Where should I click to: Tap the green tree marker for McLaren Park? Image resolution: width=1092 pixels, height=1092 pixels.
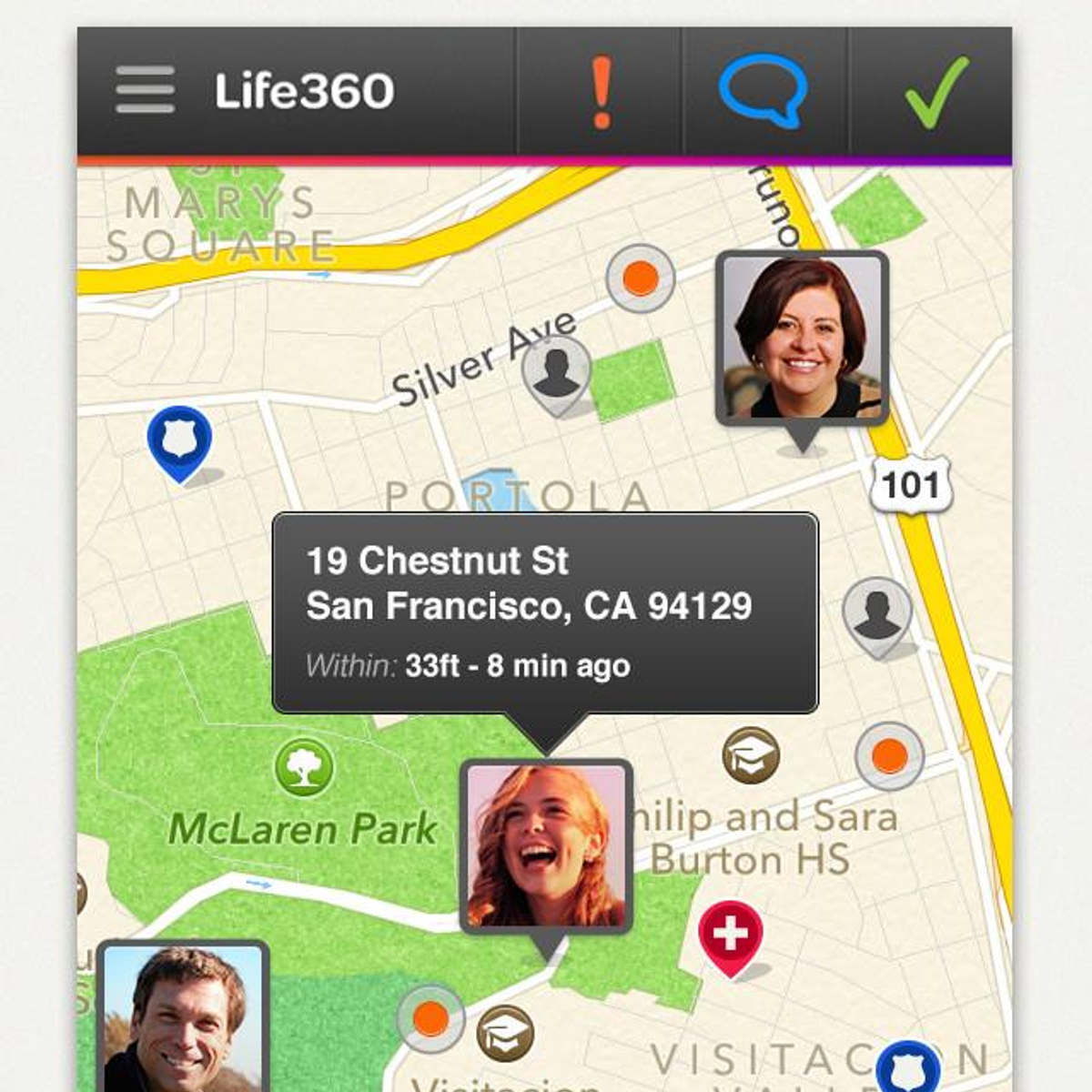pos(304,766)
